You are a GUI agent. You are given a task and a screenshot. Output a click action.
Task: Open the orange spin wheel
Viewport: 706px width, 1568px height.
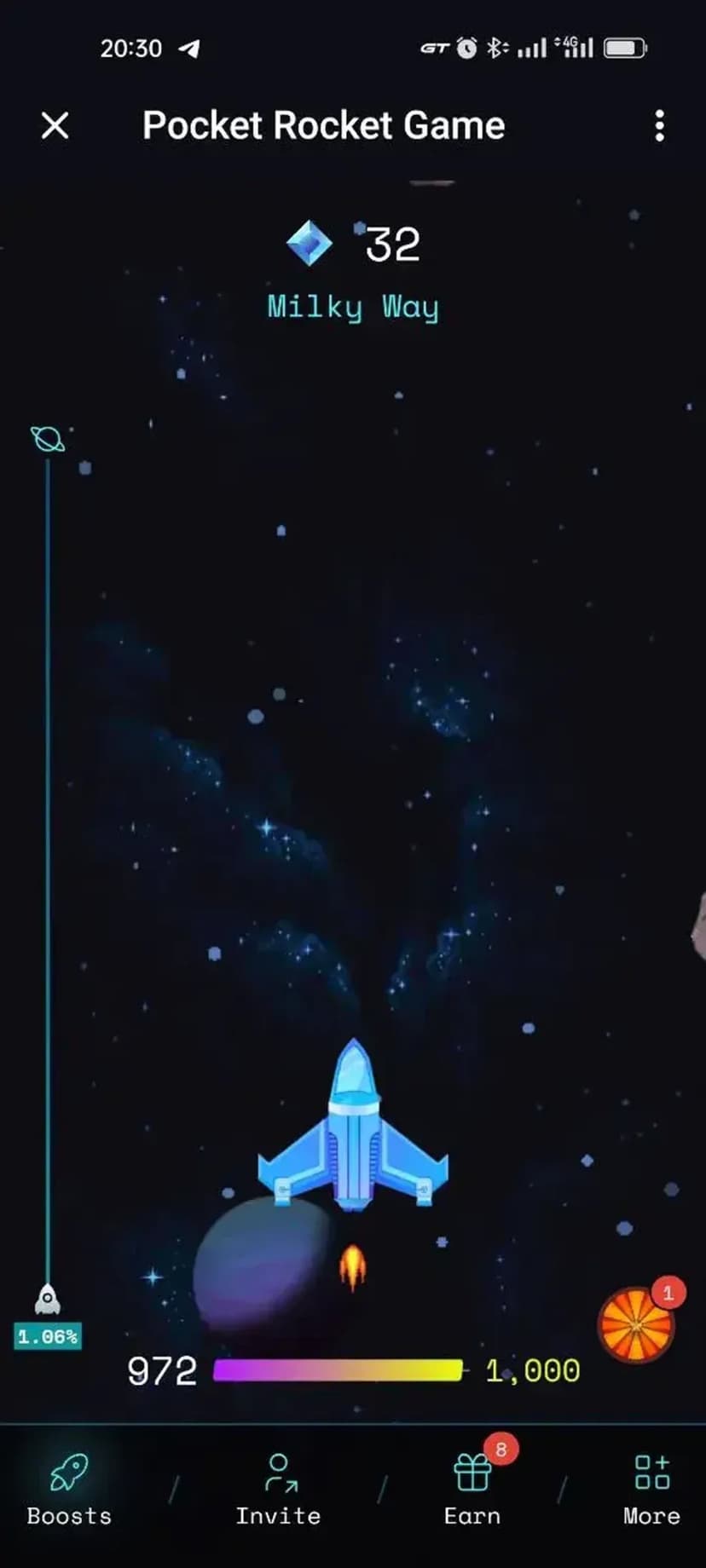pyautogui.click(x=636, y=1324)
